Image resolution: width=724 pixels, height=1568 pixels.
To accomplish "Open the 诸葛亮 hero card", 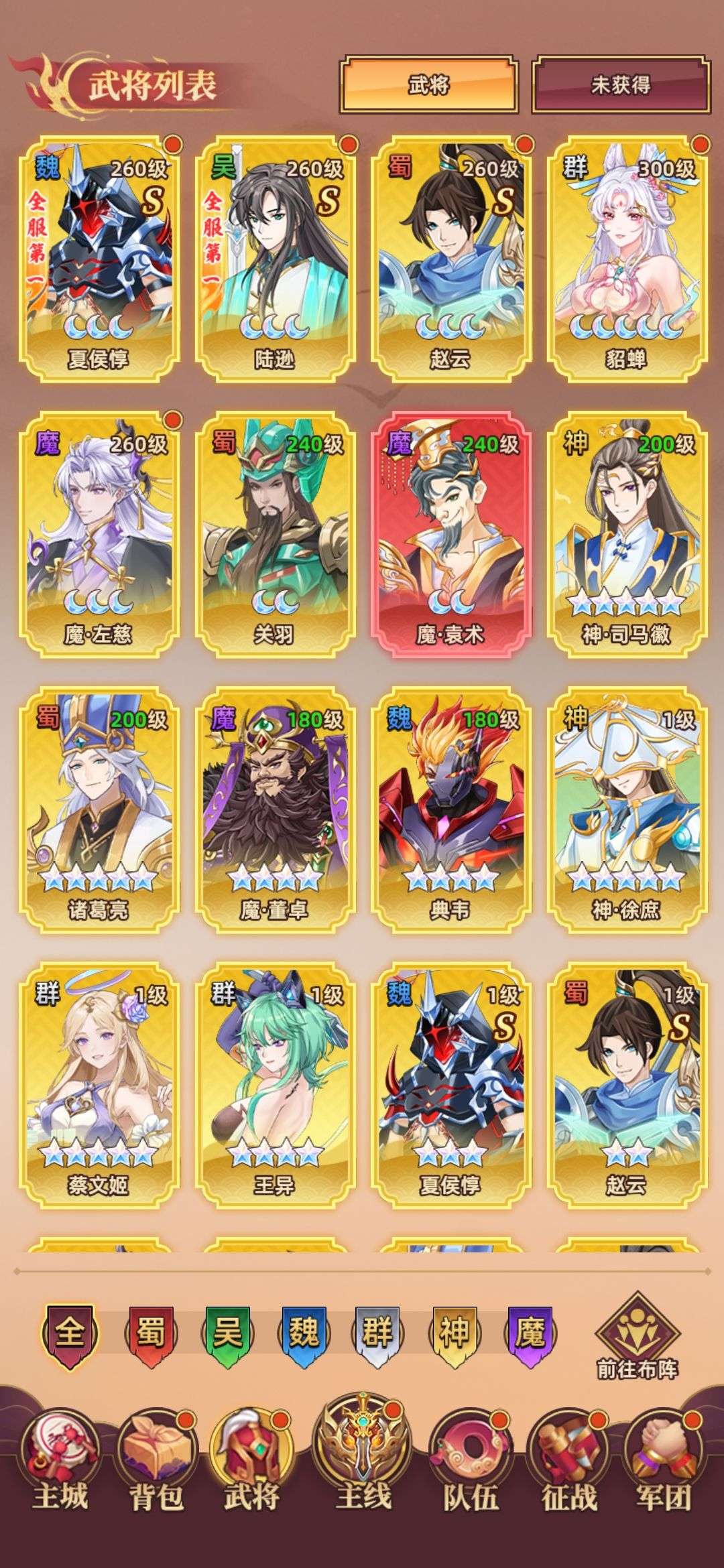I will pos(99,810).
